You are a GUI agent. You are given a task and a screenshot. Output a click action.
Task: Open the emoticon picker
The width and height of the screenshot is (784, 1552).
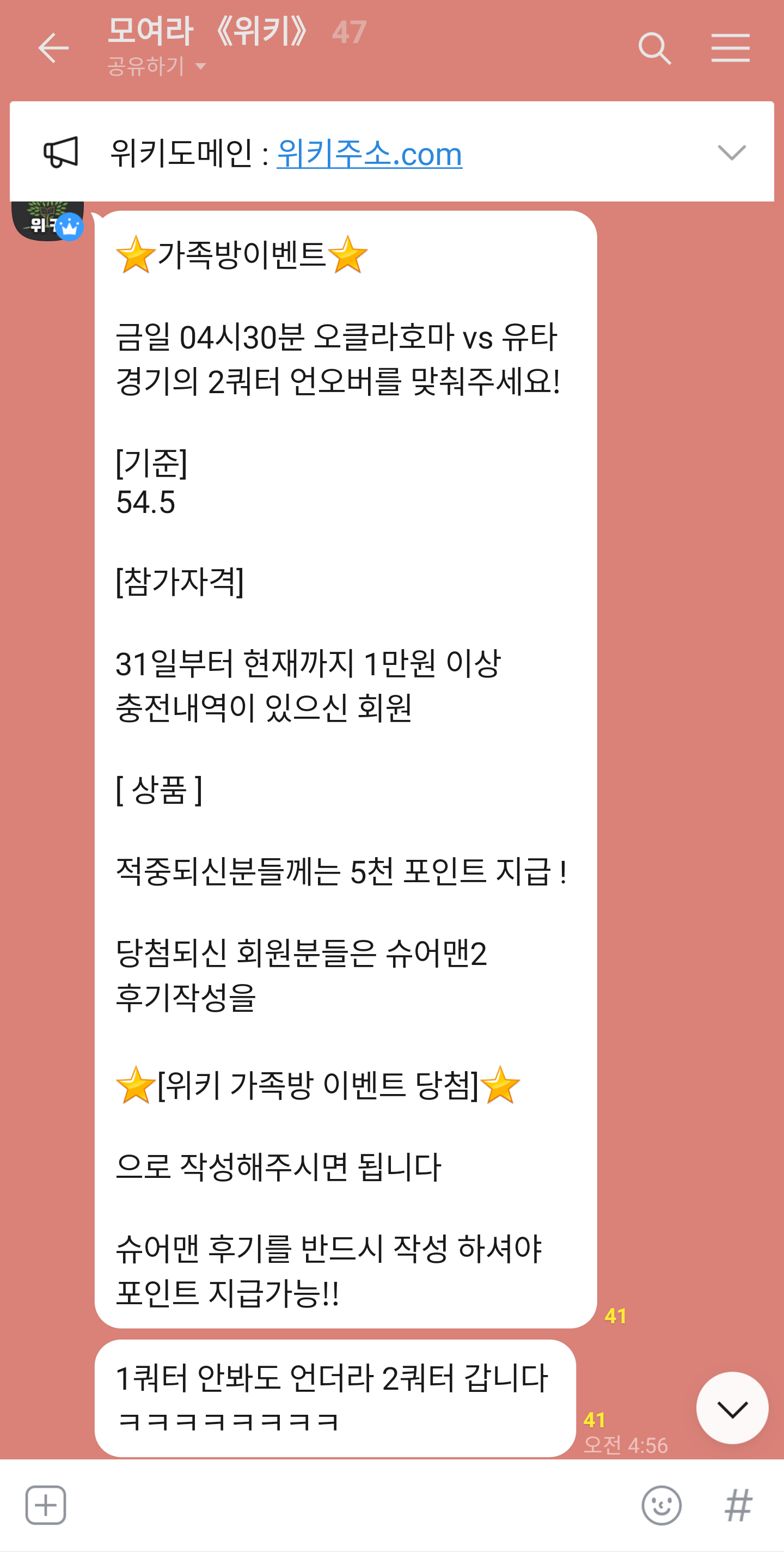click(661, 1505)
